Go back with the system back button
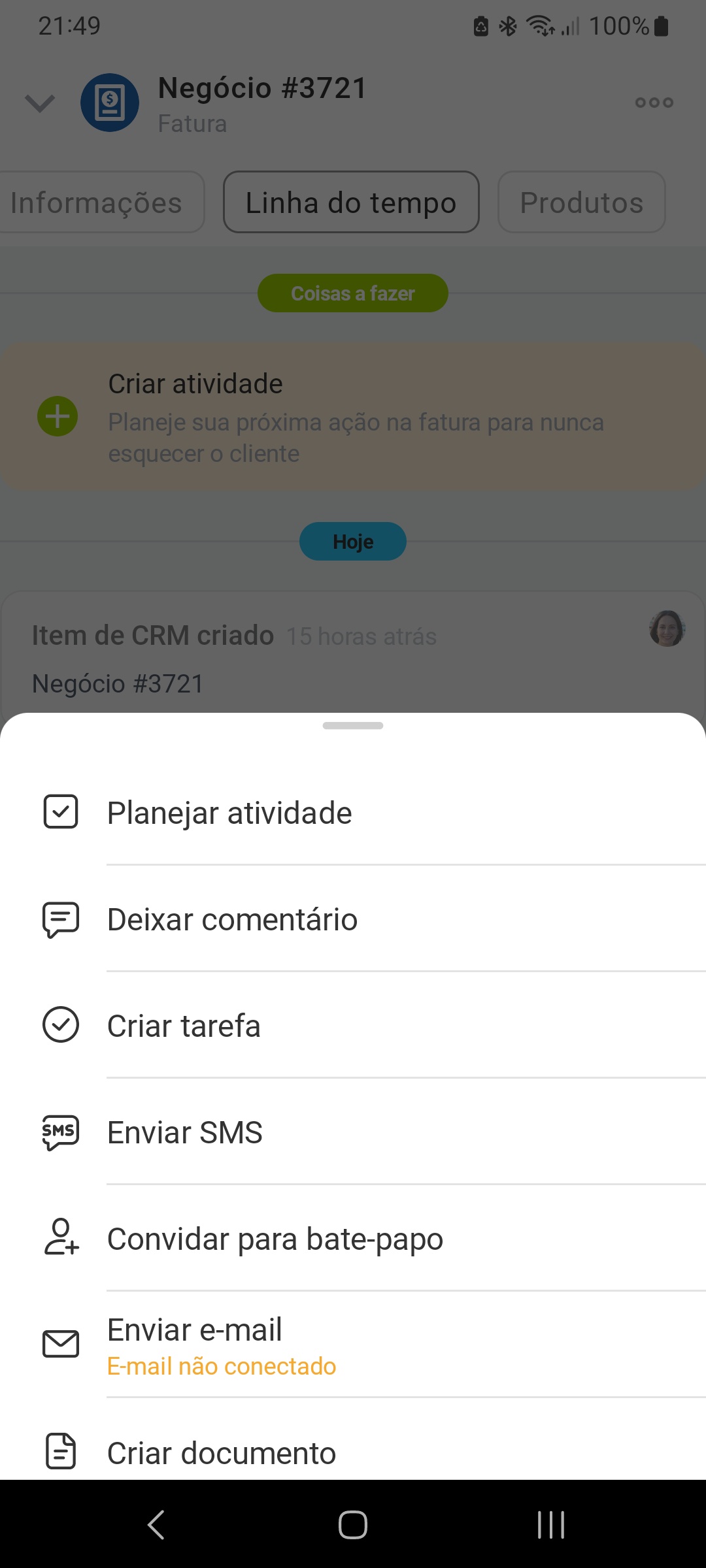The height and width of the screenshot is (1568, 706). 156,1525
